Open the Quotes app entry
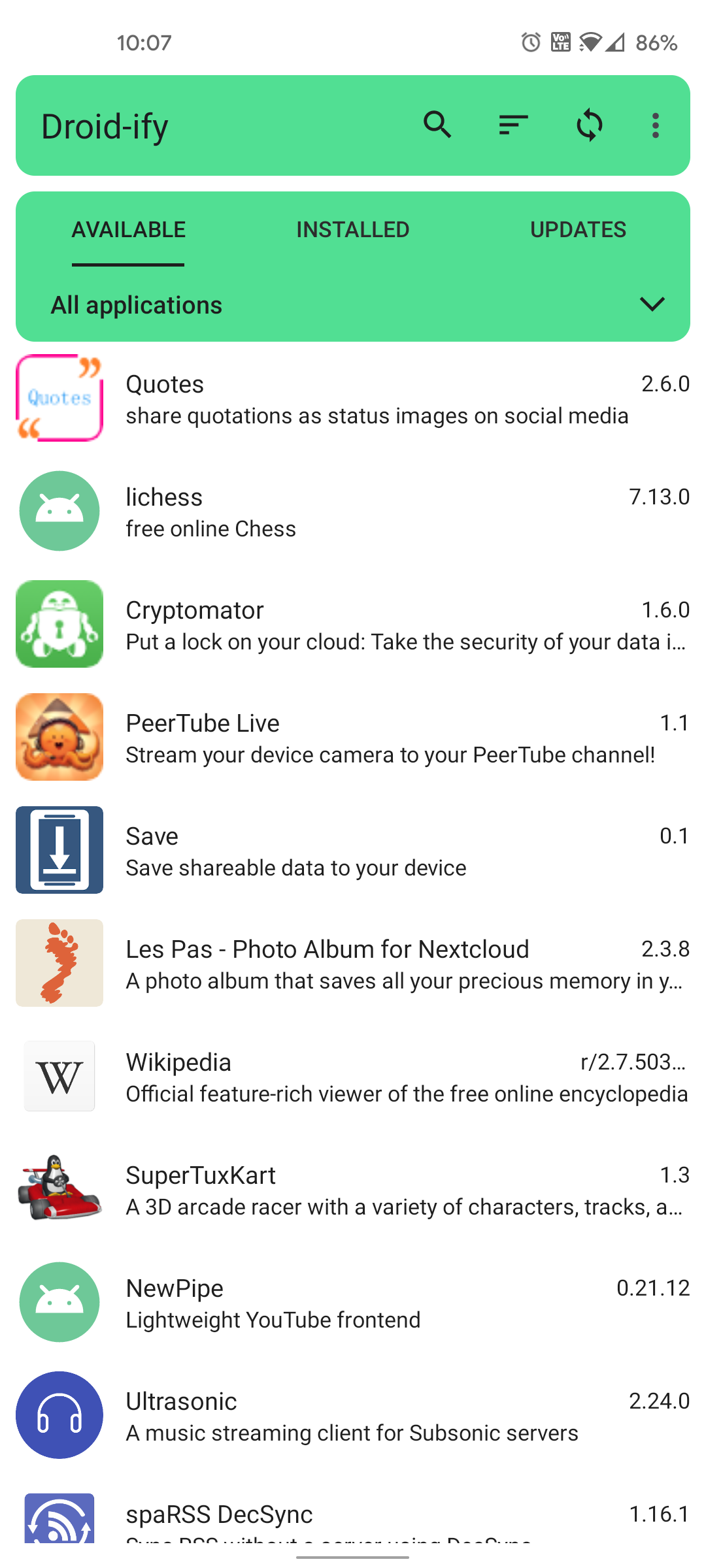 353,398
